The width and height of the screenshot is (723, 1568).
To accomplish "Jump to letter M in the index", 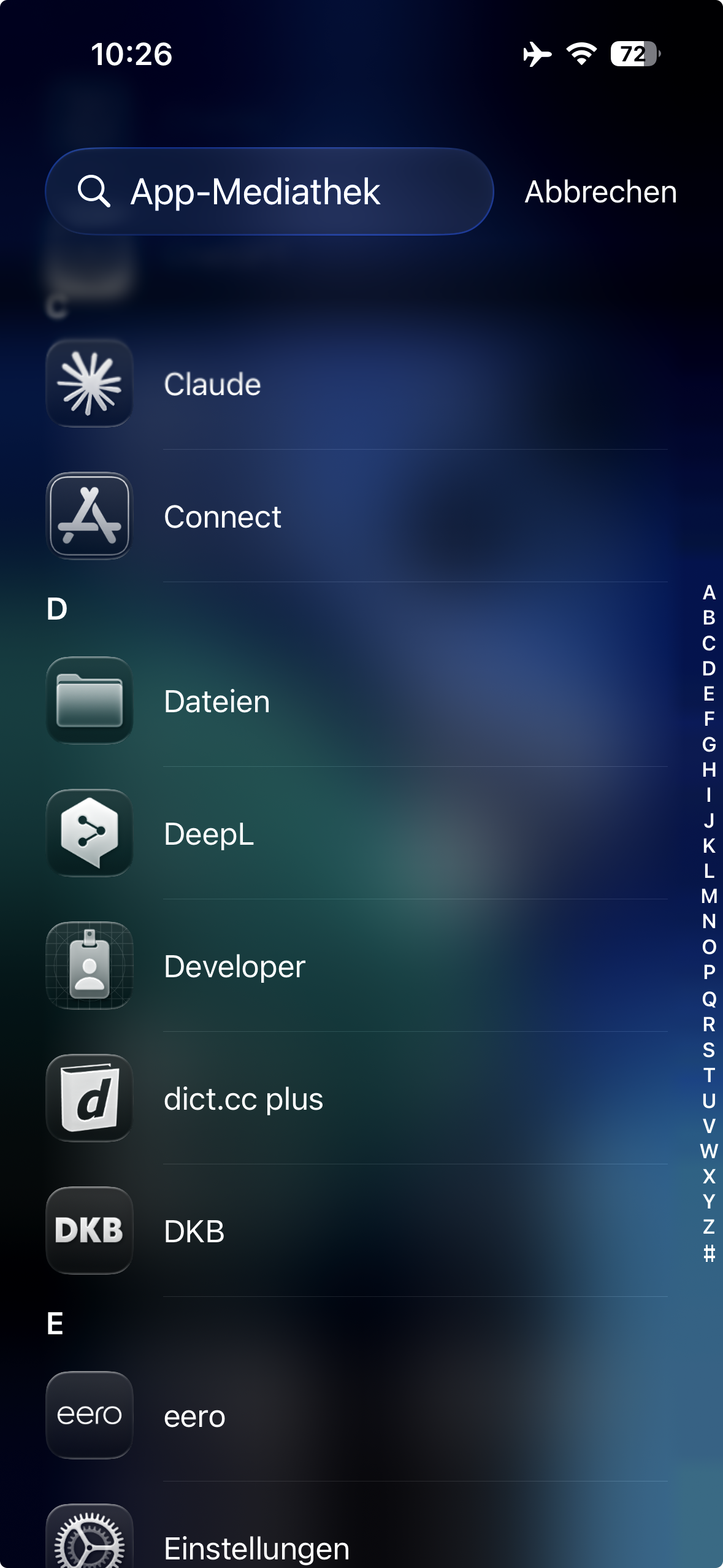I will (709, 896).
